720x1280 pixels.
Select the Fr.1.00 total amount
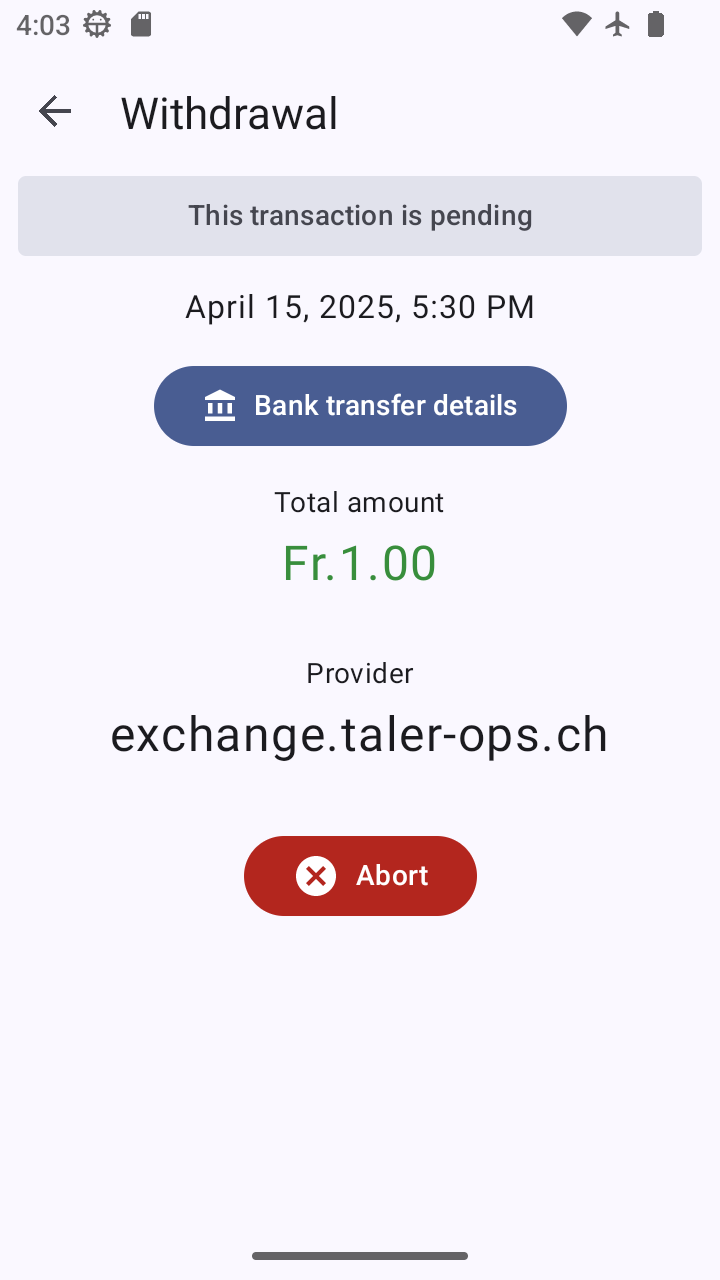coord(359,561)
